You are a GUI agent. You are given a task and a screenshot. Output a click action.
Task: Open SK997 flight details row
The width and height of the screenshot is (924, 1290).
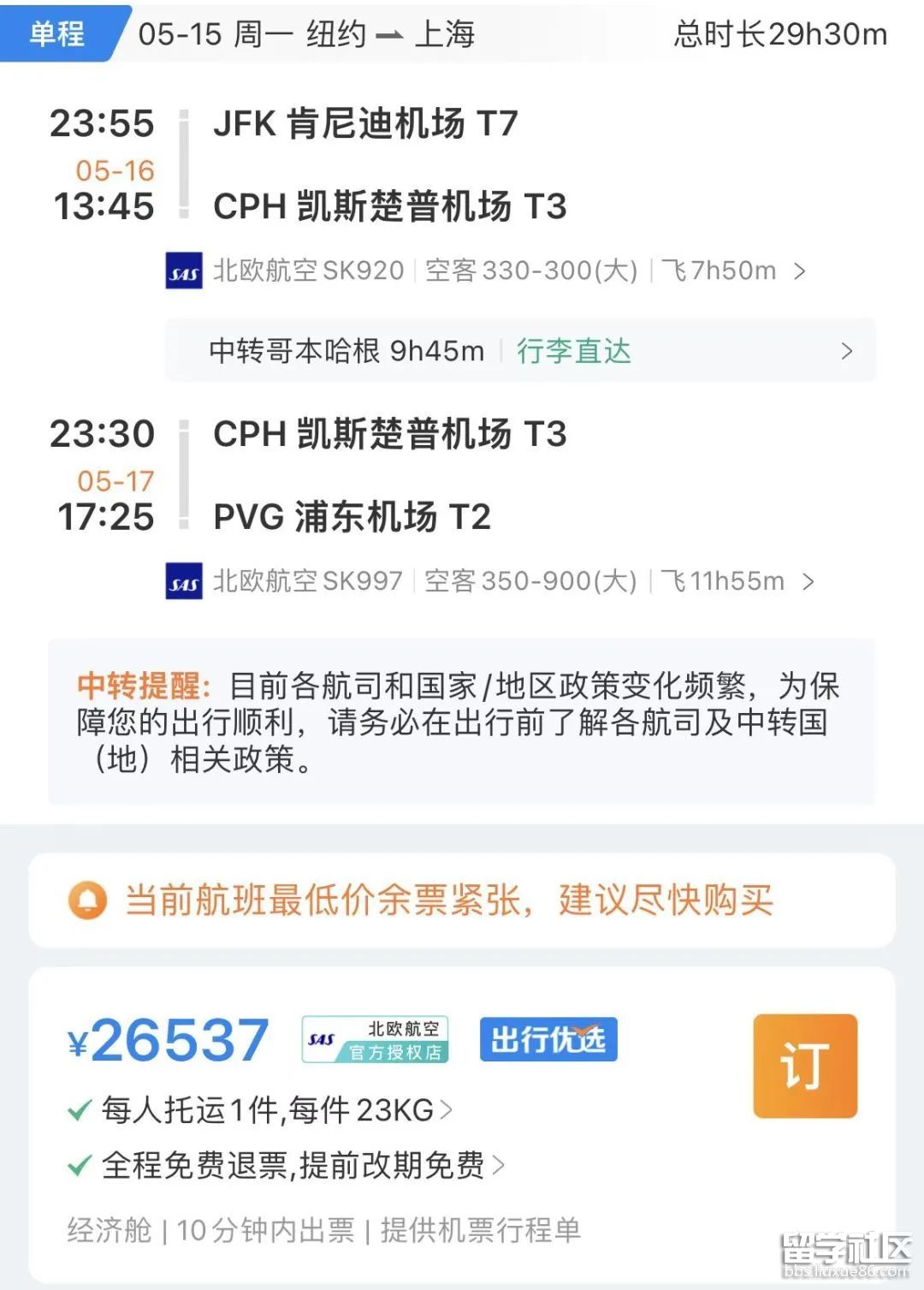click(489, 581)
